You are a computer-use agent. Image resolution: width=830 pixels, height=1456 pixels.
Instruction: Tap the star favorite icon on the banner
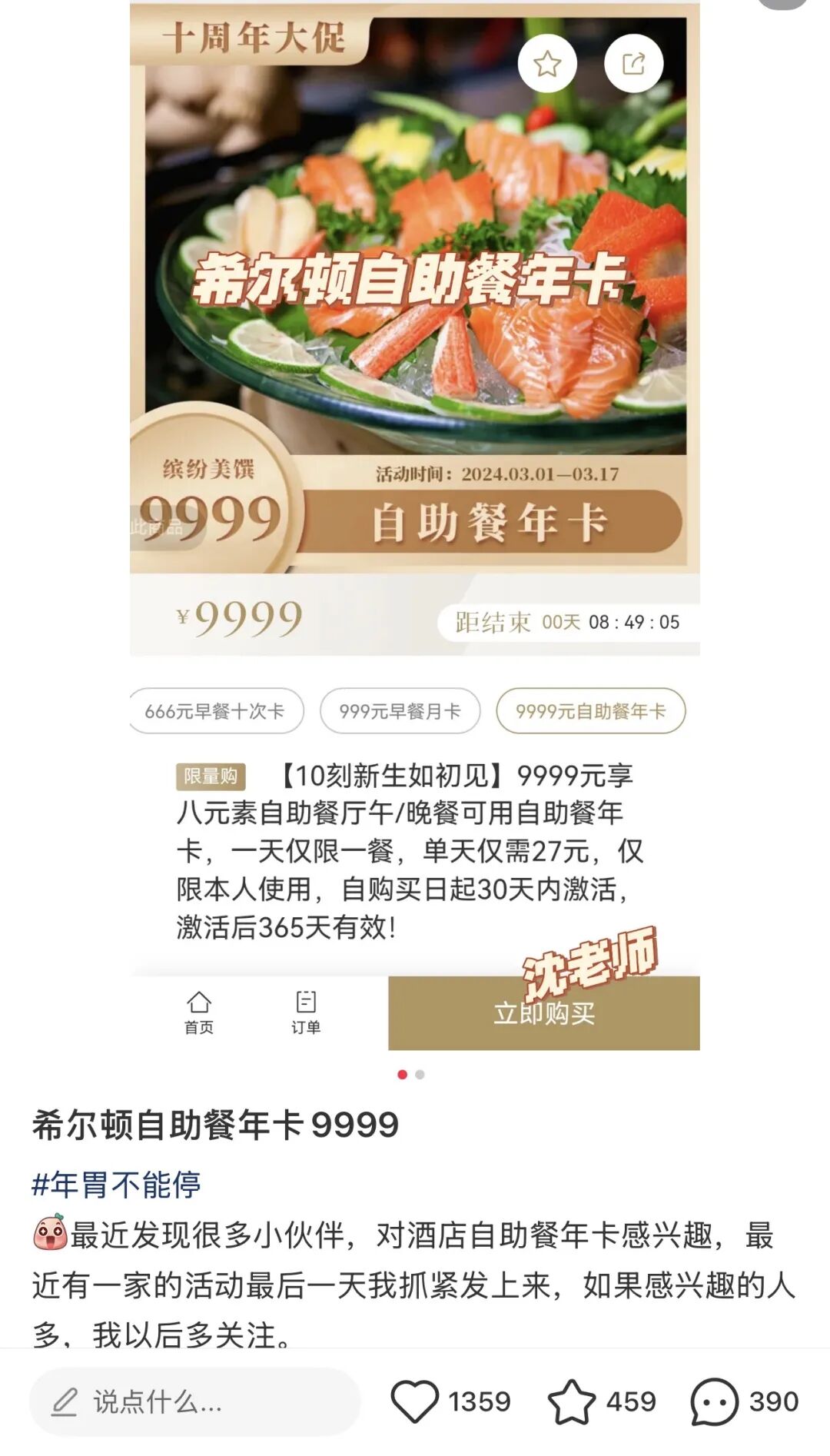coord(547,65)
